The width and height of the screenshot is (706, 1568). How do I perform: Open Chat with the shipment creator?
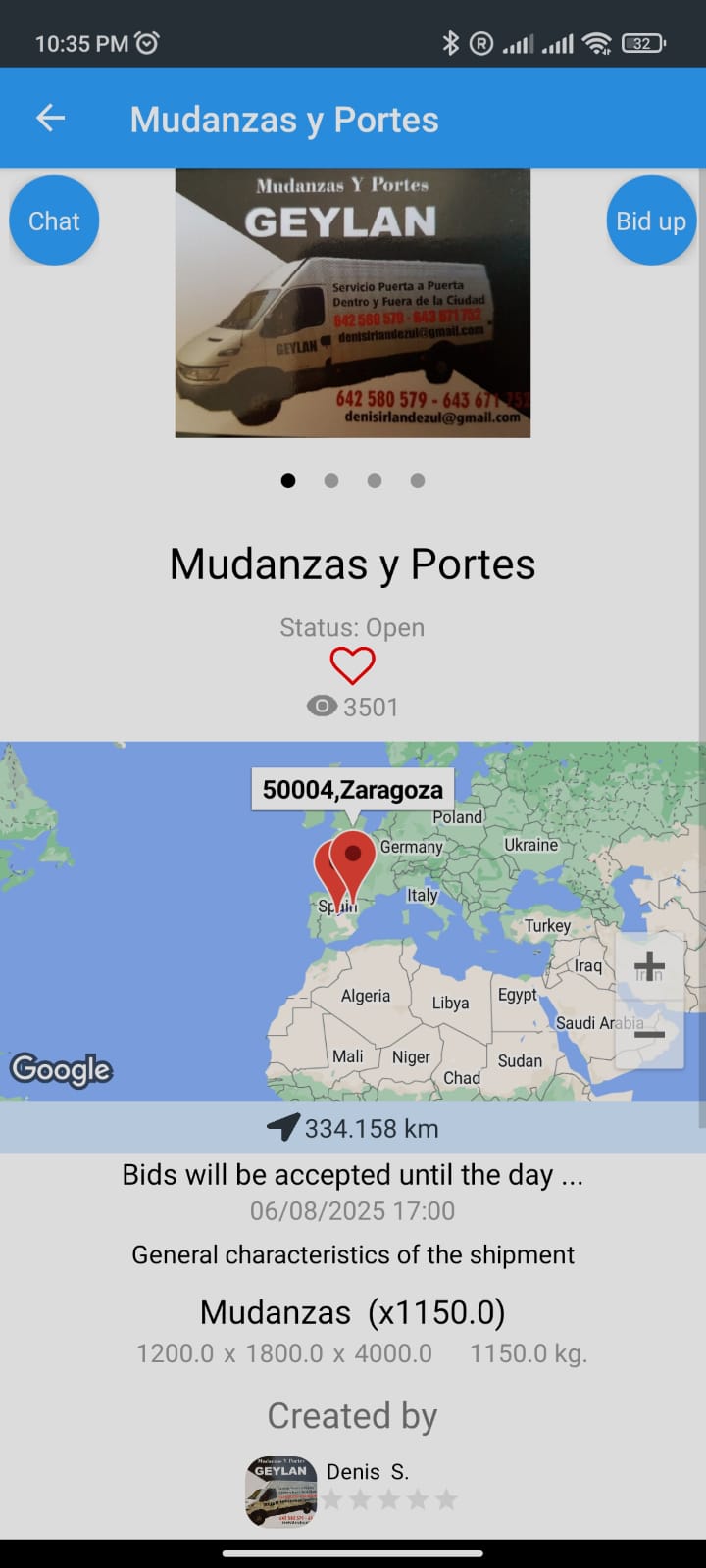[x=54, y=221]
